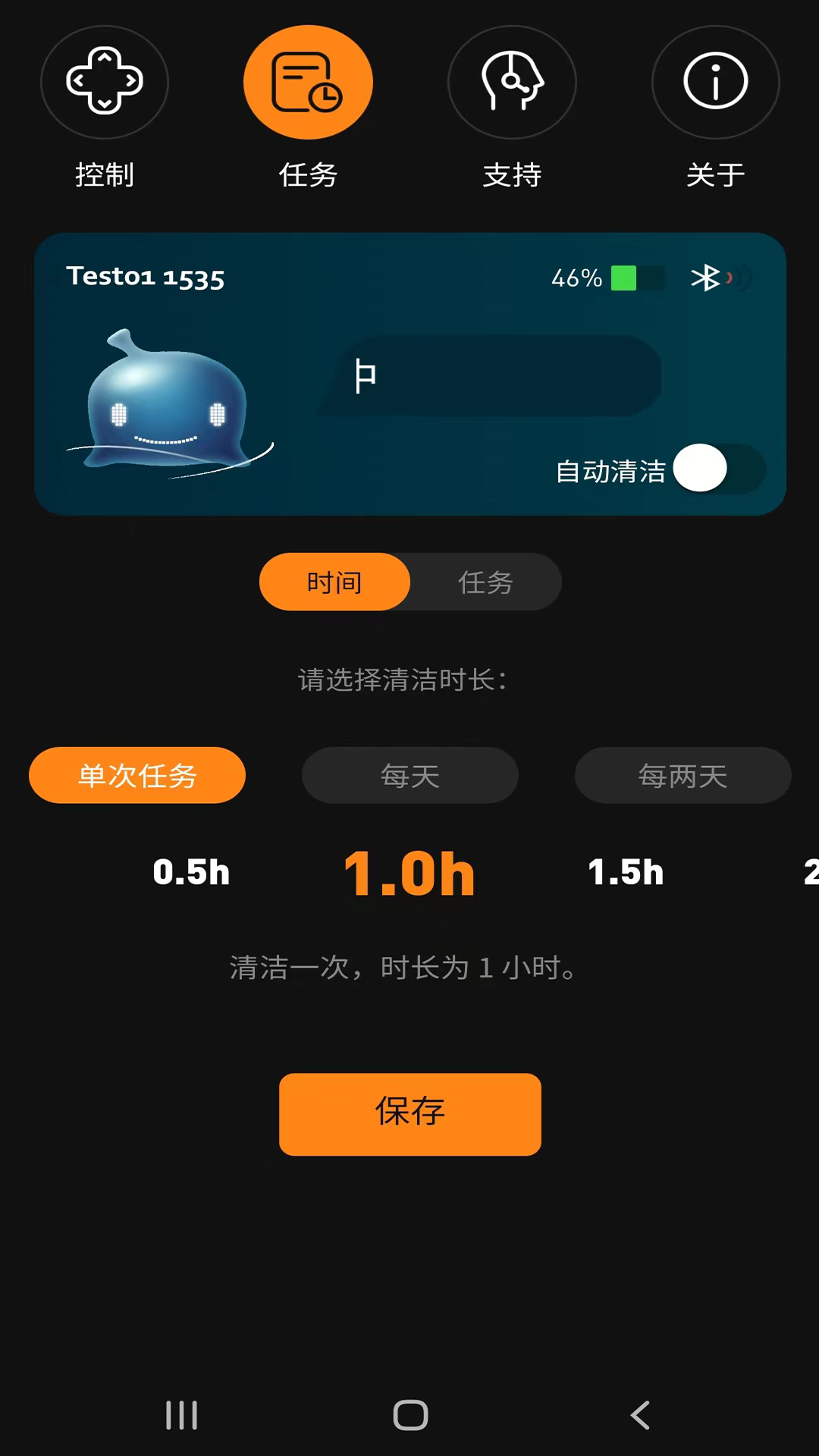Select the 每两天 every-two-days option
Viewport: 819px width, 1456px height.
pyautogui.click(x=682, y=775)
